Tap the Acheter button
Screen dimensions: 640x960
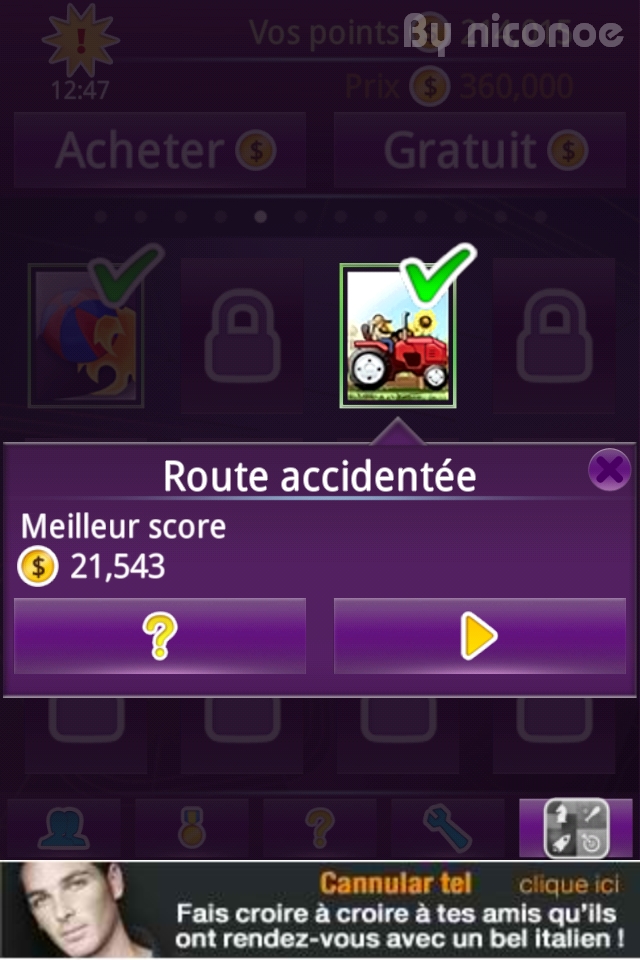160,151
